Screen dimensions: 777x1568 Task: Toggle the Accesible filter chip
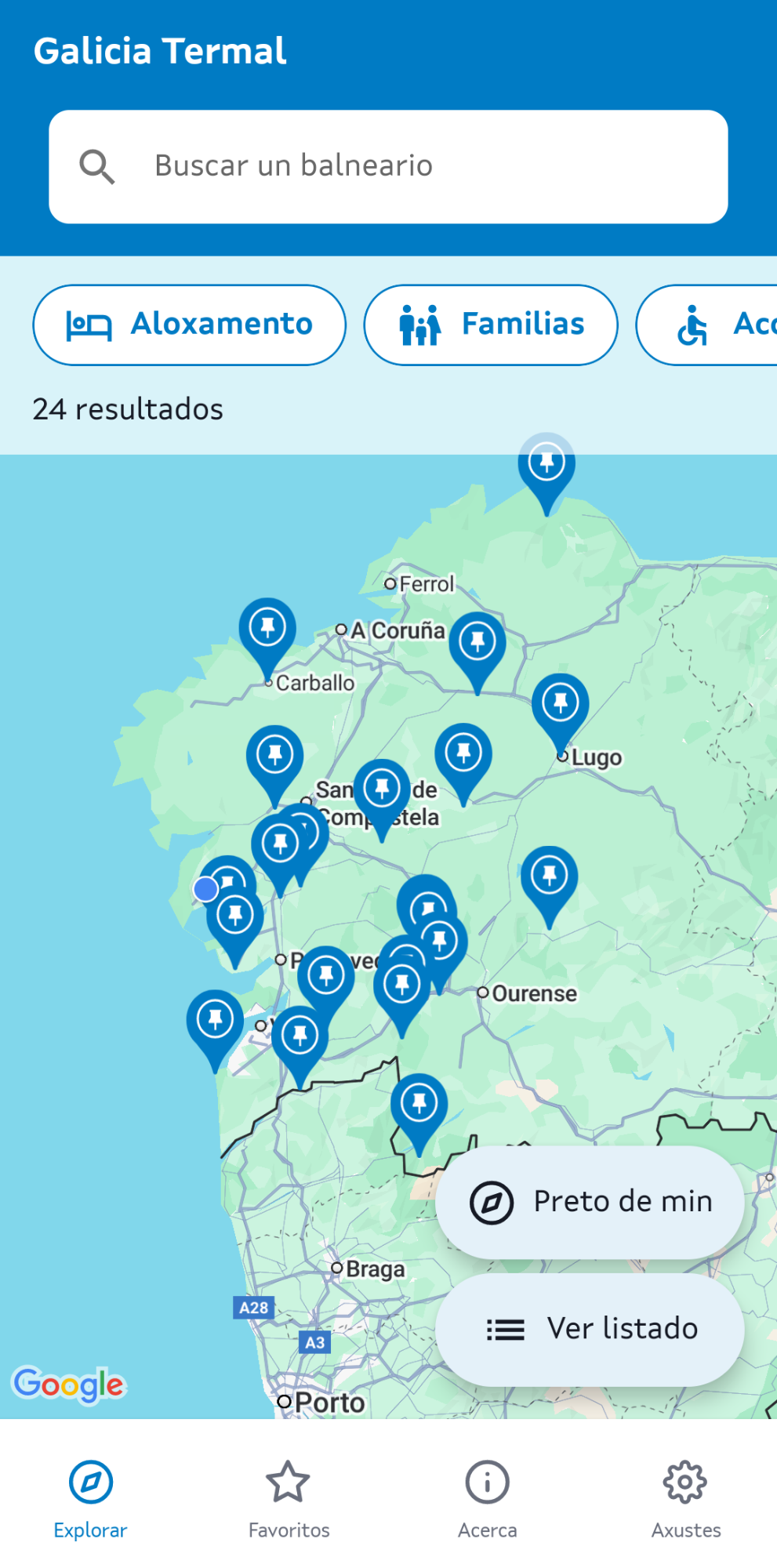tap(729, 324)
